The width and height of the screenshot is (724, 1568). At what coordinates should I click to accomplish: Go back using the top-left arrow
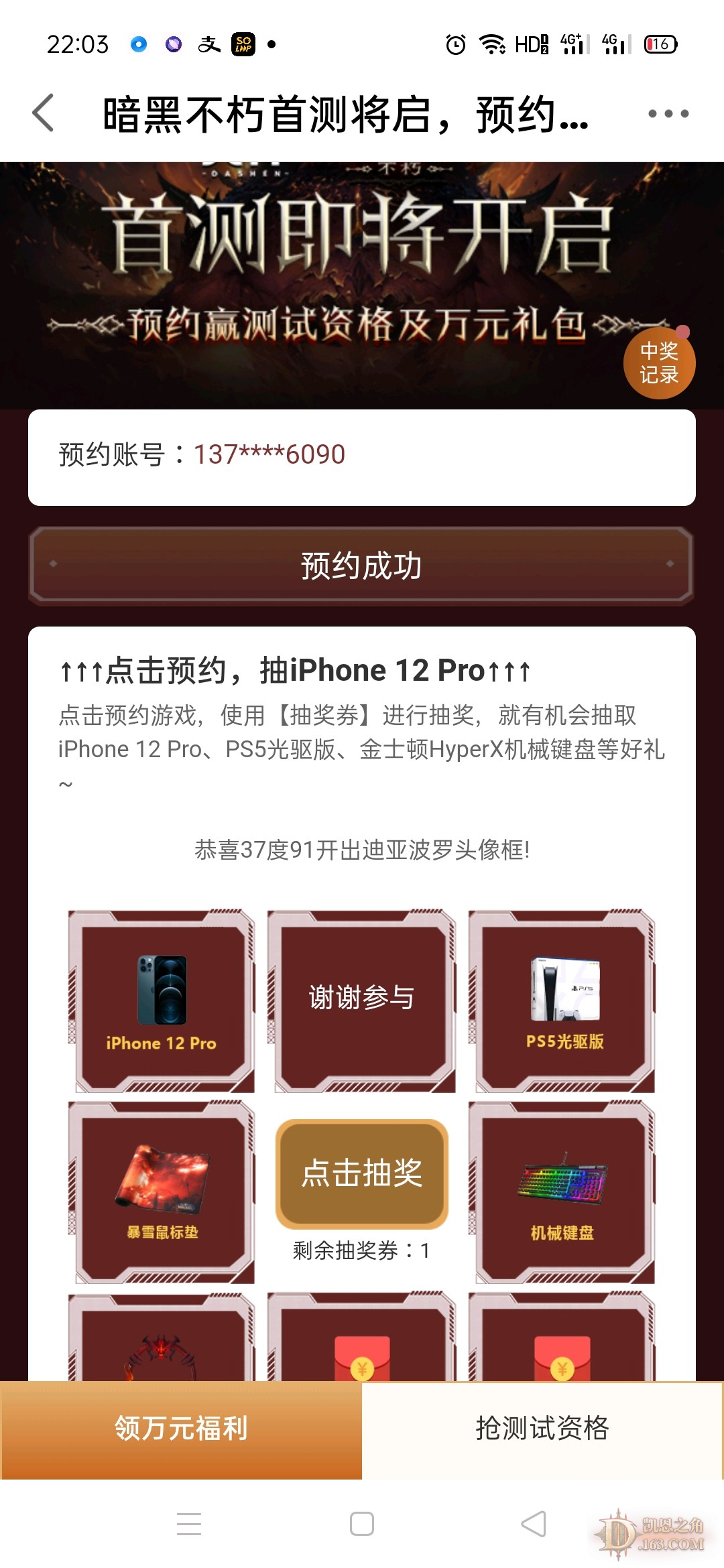(44, 113)
